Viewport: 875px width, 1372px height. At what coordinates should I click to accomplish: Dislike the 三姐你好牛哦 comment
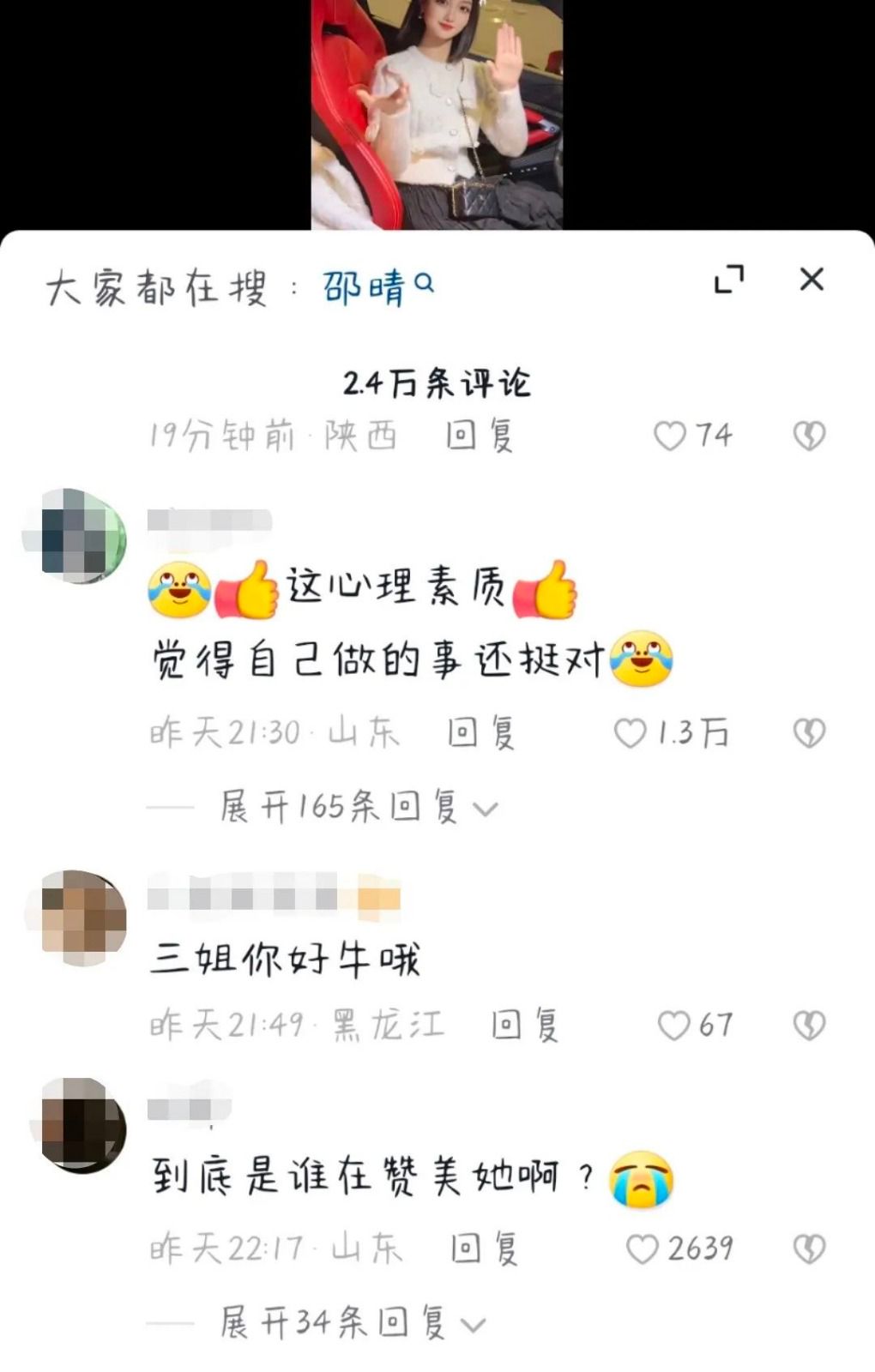click(809, 1026)
